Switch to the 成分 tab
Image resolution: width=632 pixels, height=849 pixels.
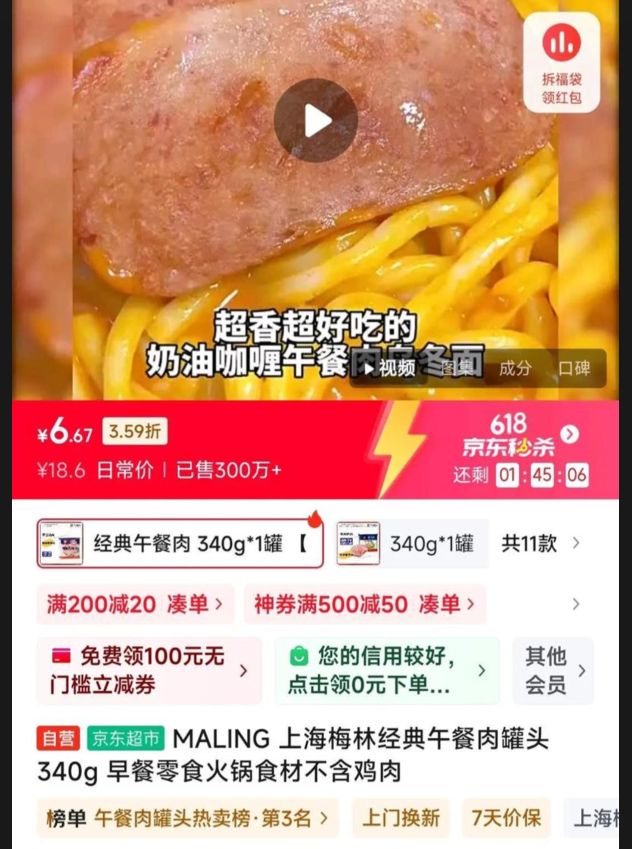tap(515, 368)
